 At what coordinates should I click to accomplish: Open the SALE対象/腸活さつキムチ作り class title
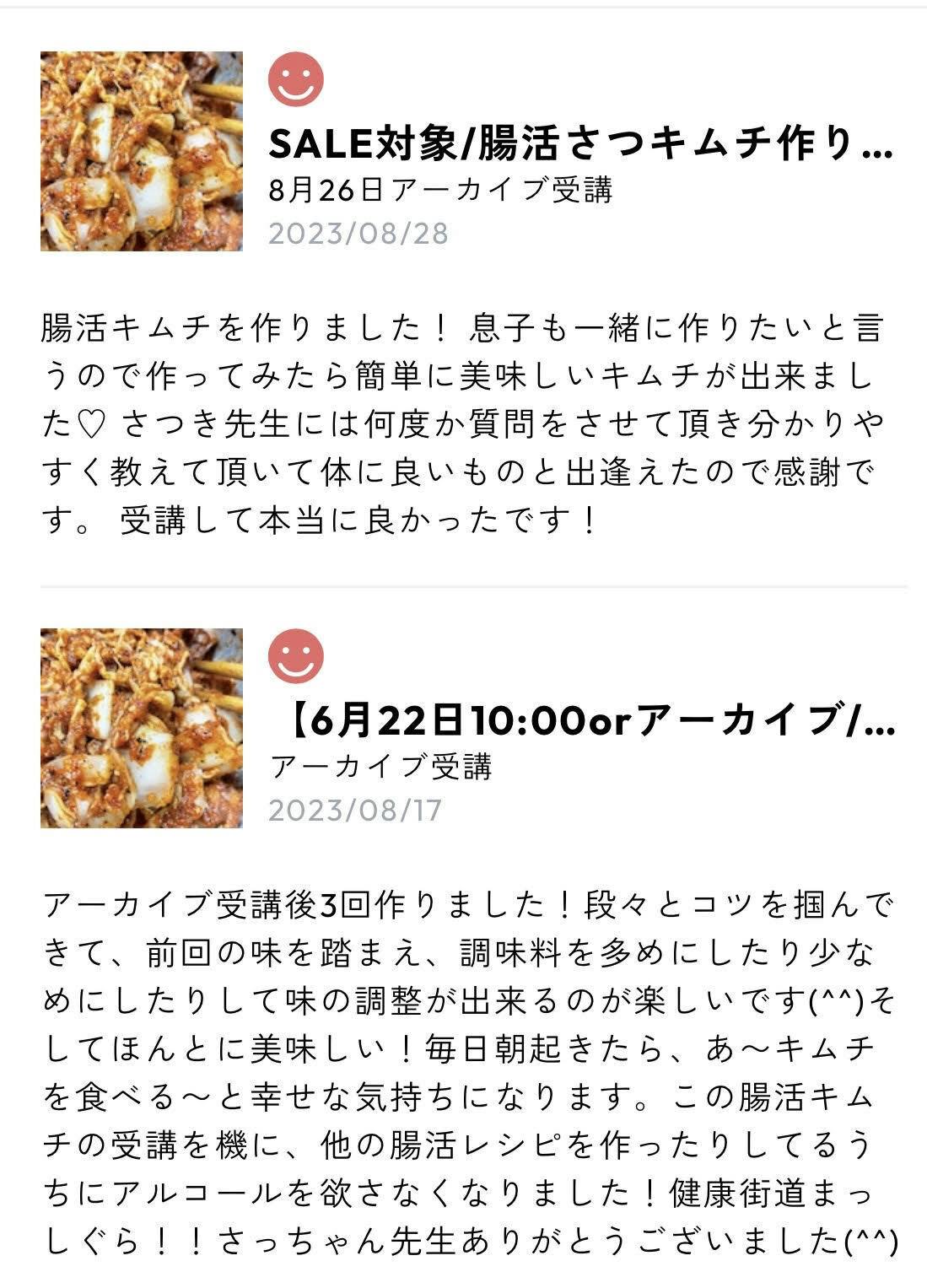click(x=579, y=146)
